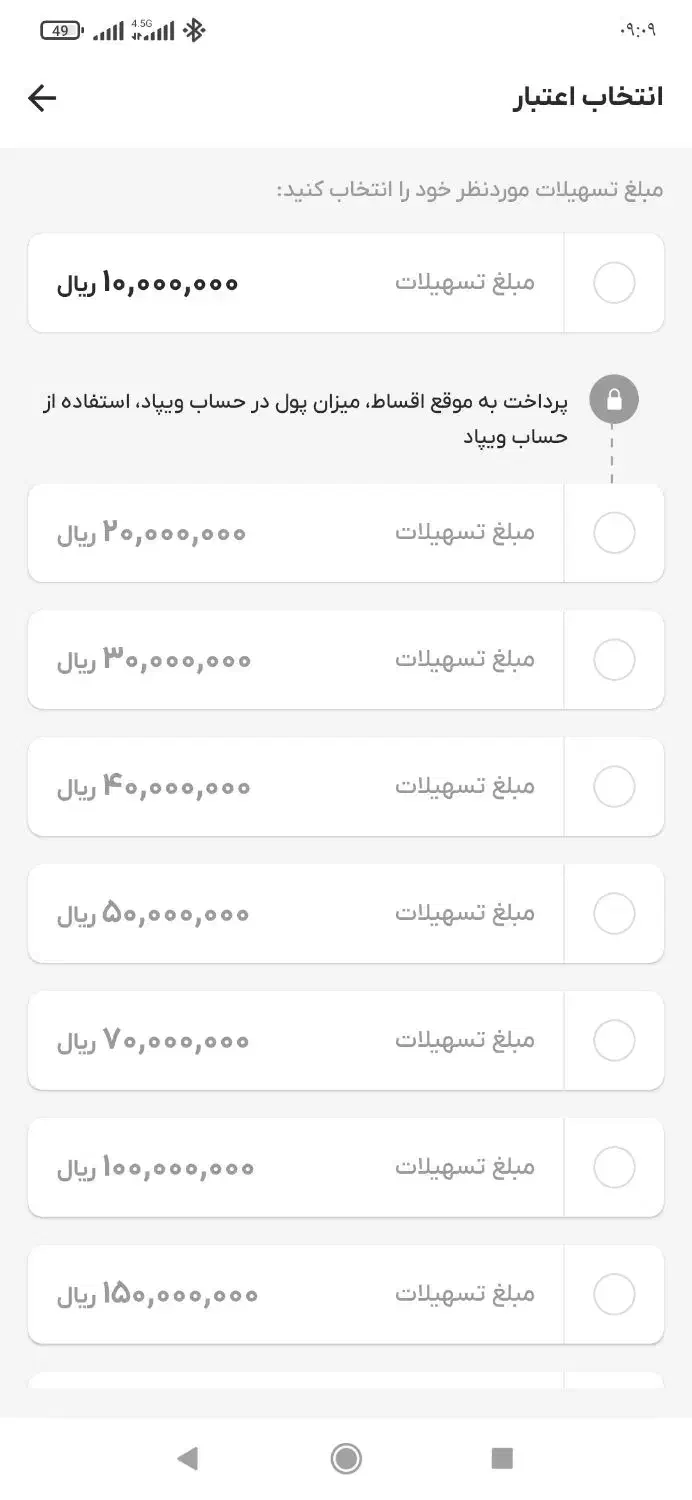Screen dimensions: 692x1500
Task: Choose the 150,000,000 rial loan option
Action: 614,1295
